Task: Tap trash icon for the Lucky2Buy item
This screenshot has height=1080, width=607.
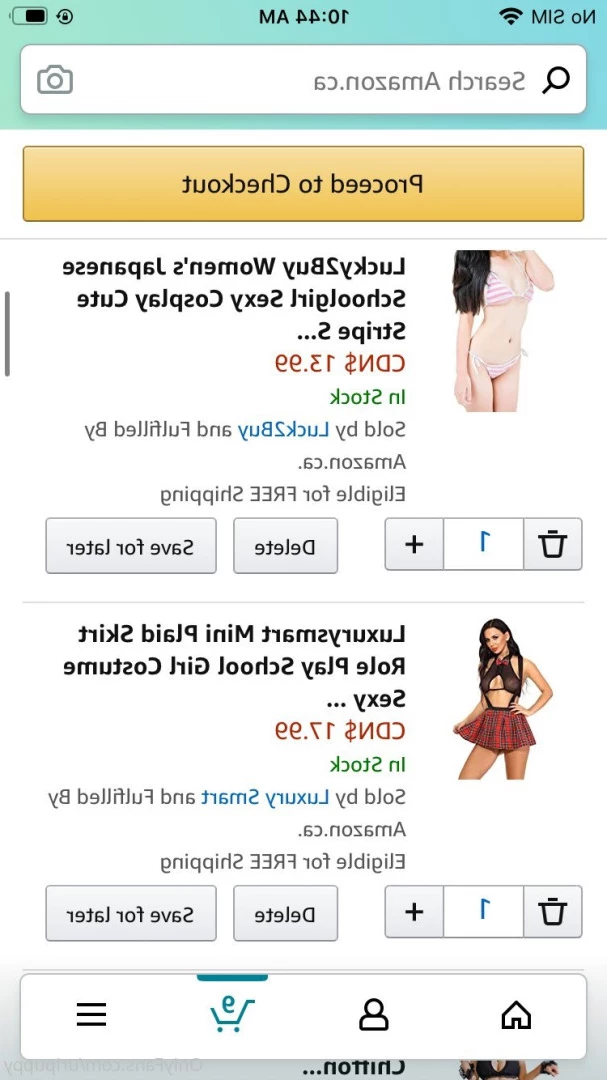Action: coord(553,545)
